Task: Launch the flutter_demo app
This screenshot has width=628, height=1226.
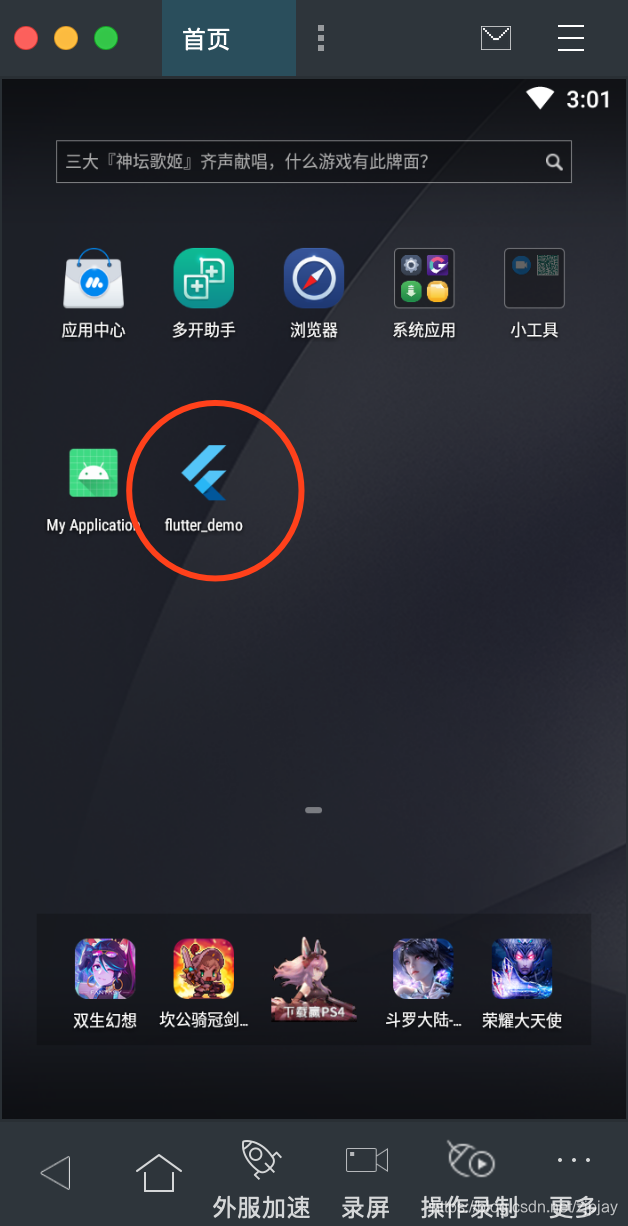Action: pyautogui.click(x=204, y=474)
